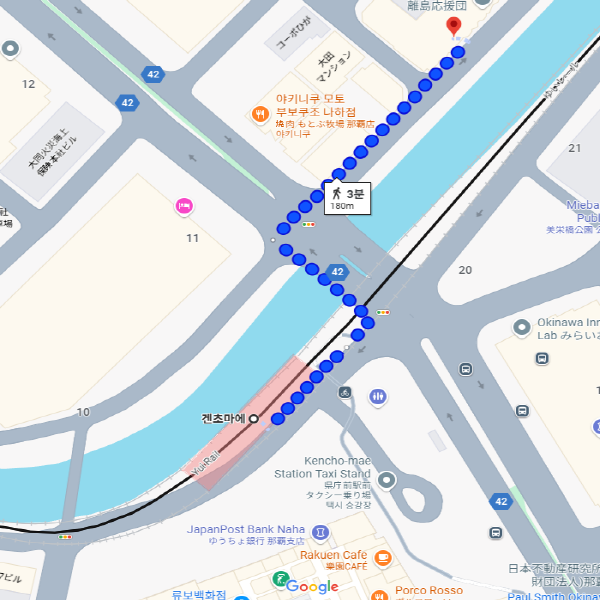The height and width of the screenshot is (600, 600).
Task: Tap the red destination pin
Action: click(454, 26)
